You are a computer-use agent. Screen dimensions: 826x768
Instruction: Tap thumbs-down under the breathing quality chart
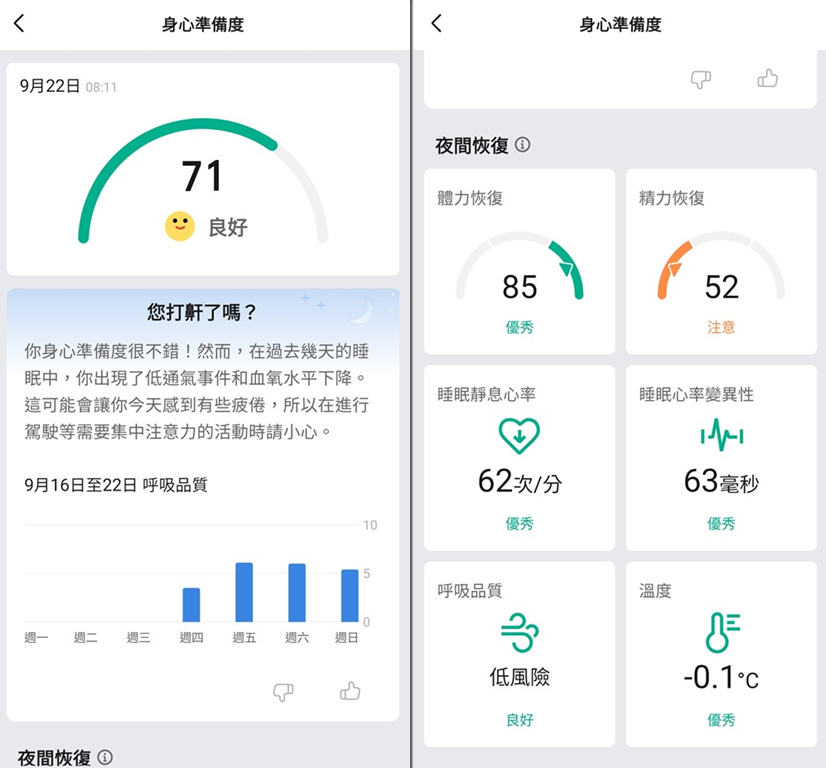[x=283, y=691]
